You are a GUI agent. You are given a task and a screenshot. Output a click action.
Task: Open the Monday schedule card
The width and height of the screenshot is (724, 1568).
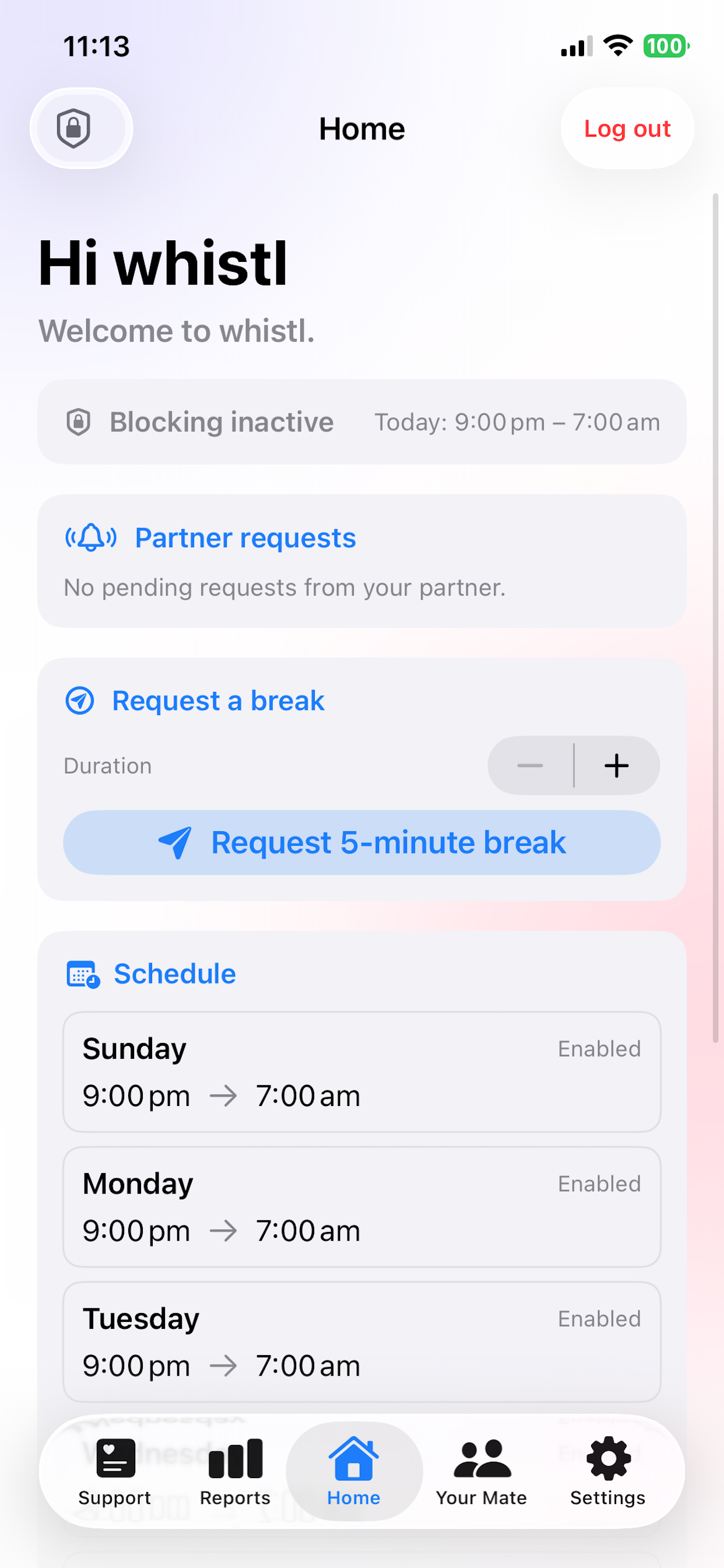click(361, 1206)
